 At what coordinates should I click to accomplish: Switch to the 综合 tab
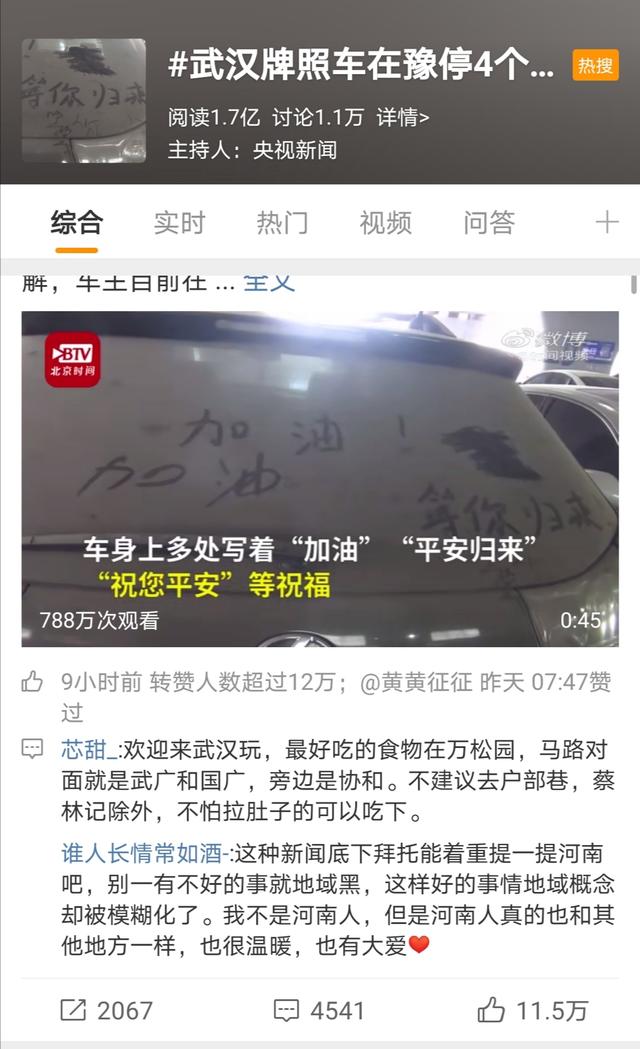coord(76,222)
